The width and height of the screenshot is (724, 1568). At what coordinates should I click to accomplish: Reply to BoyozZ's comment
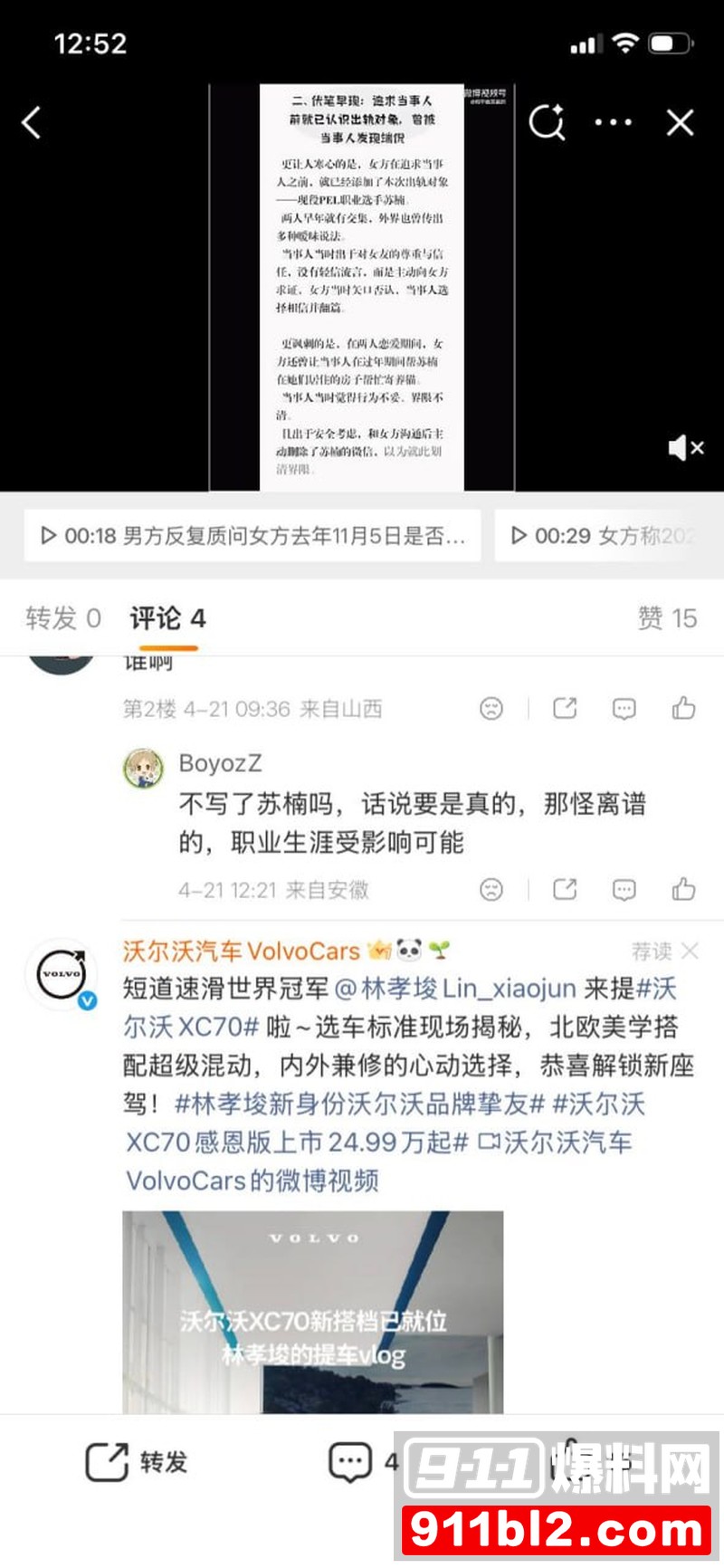pyautogui.click(x=624, y=890)
